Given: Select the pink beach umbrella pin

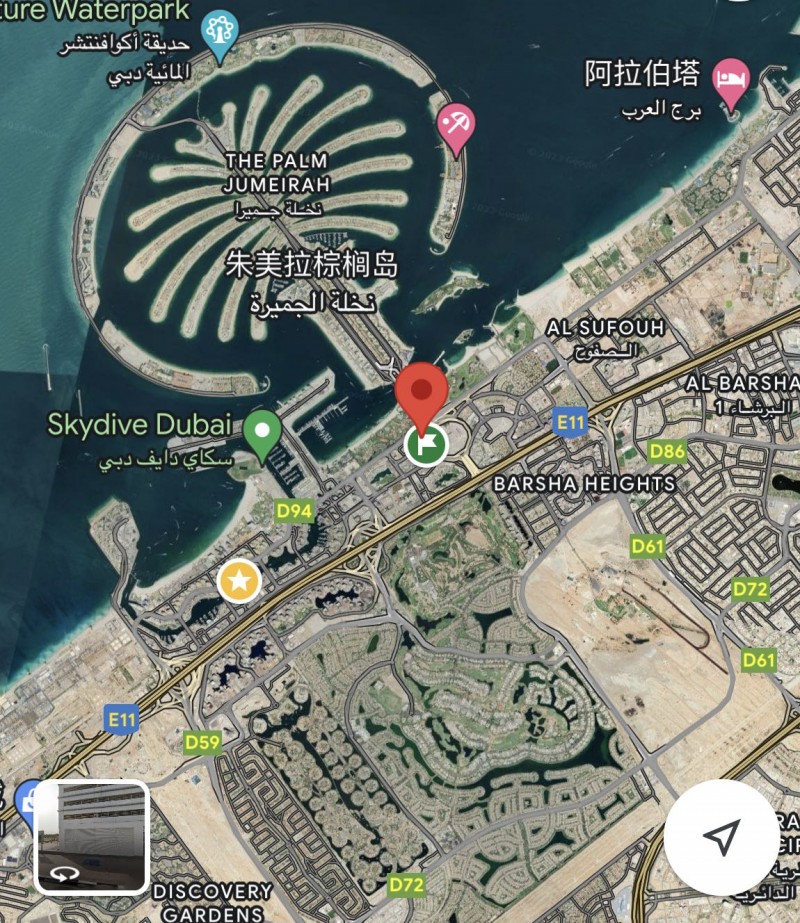Looking at the screenshot, I should pyautogui.click(x=457, y=126).
